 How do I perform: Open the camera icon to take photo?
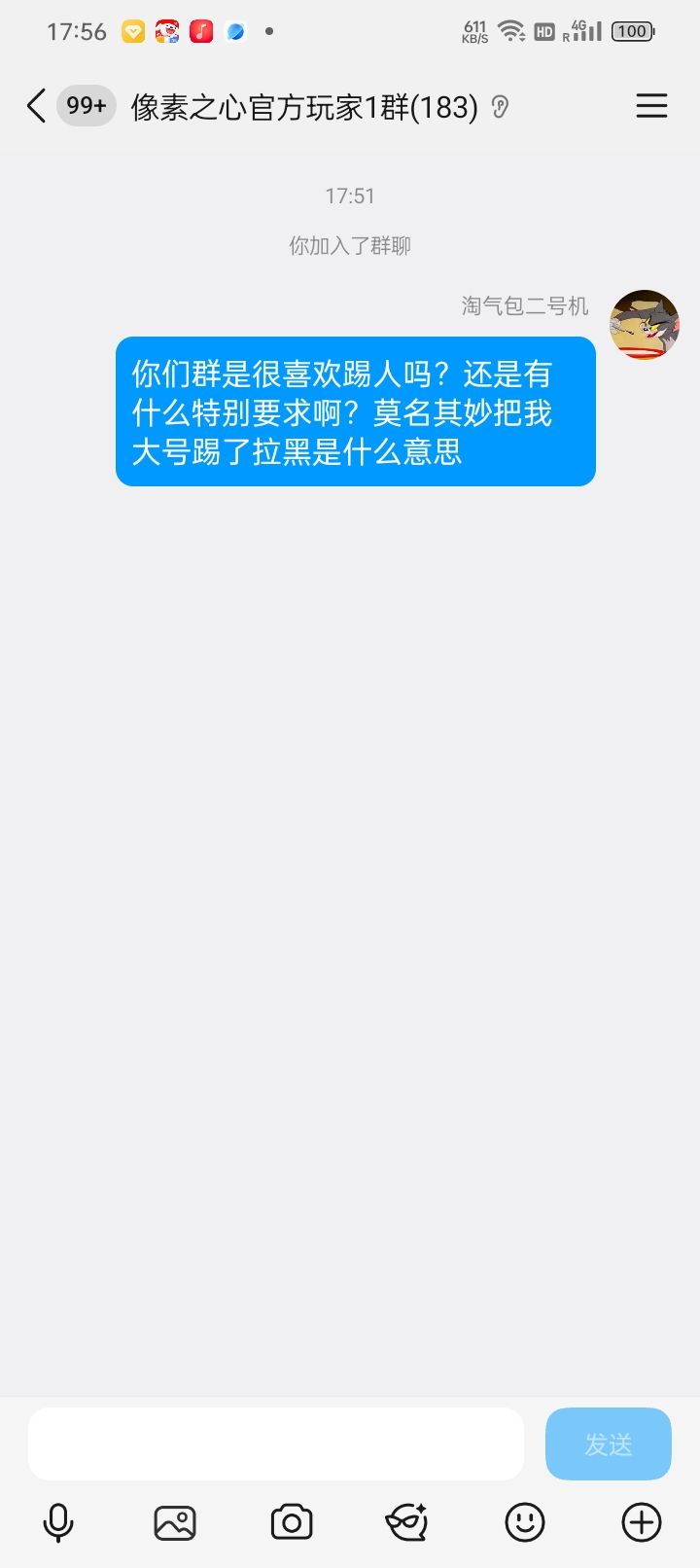tap(291, 1522)
